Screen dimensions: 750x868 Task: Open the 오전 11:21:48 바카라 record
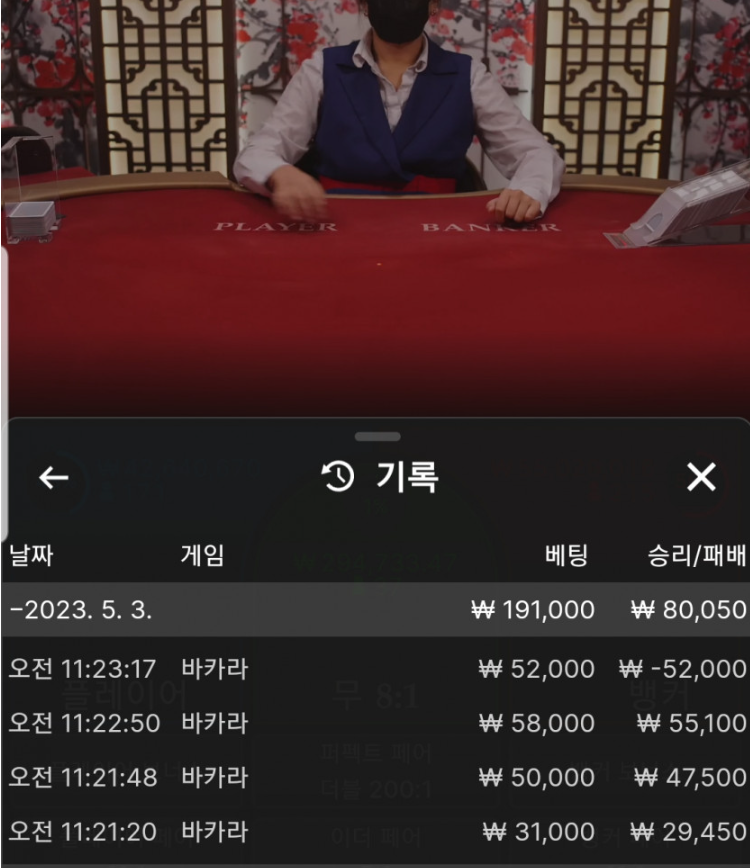coord(375,777)
